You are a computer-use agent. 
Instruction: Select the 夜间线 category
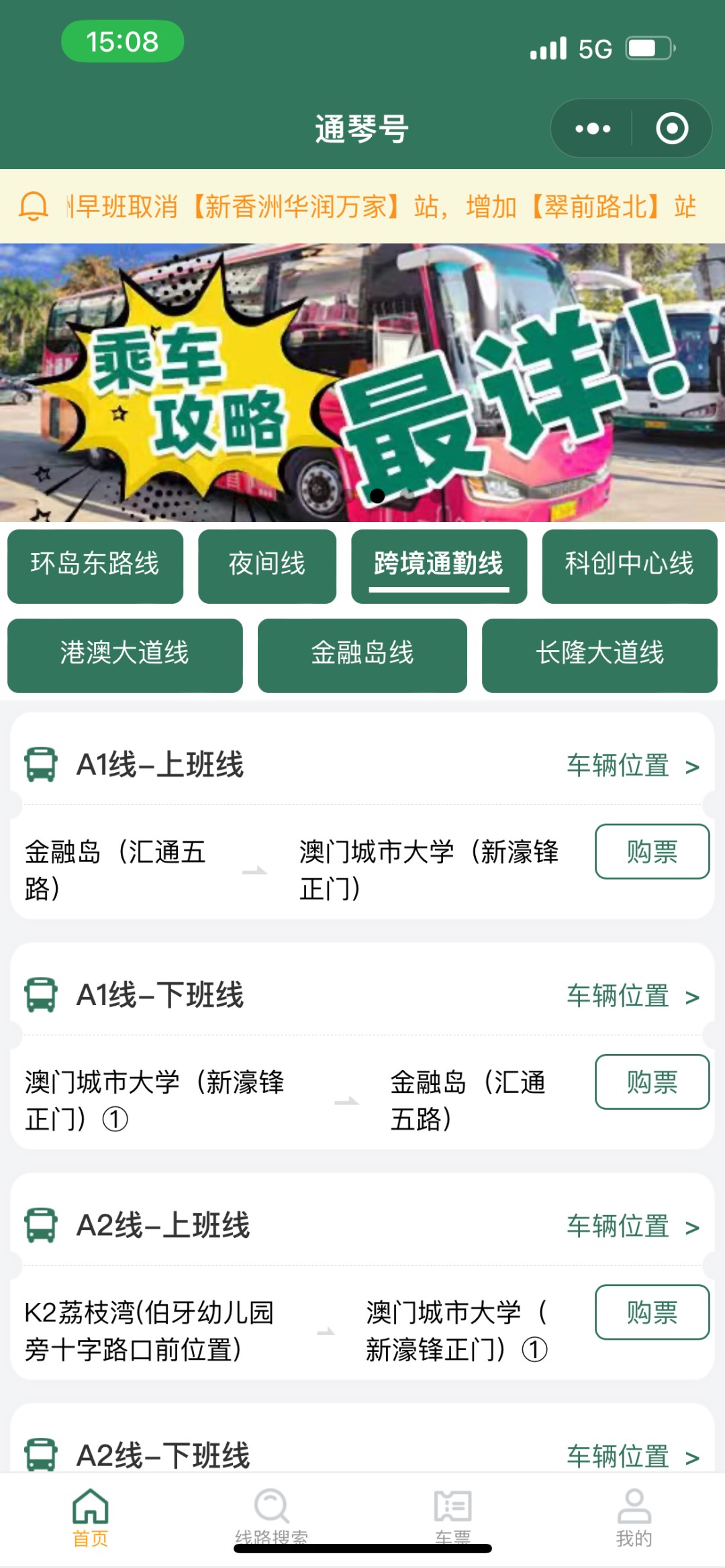coord(267,566)
